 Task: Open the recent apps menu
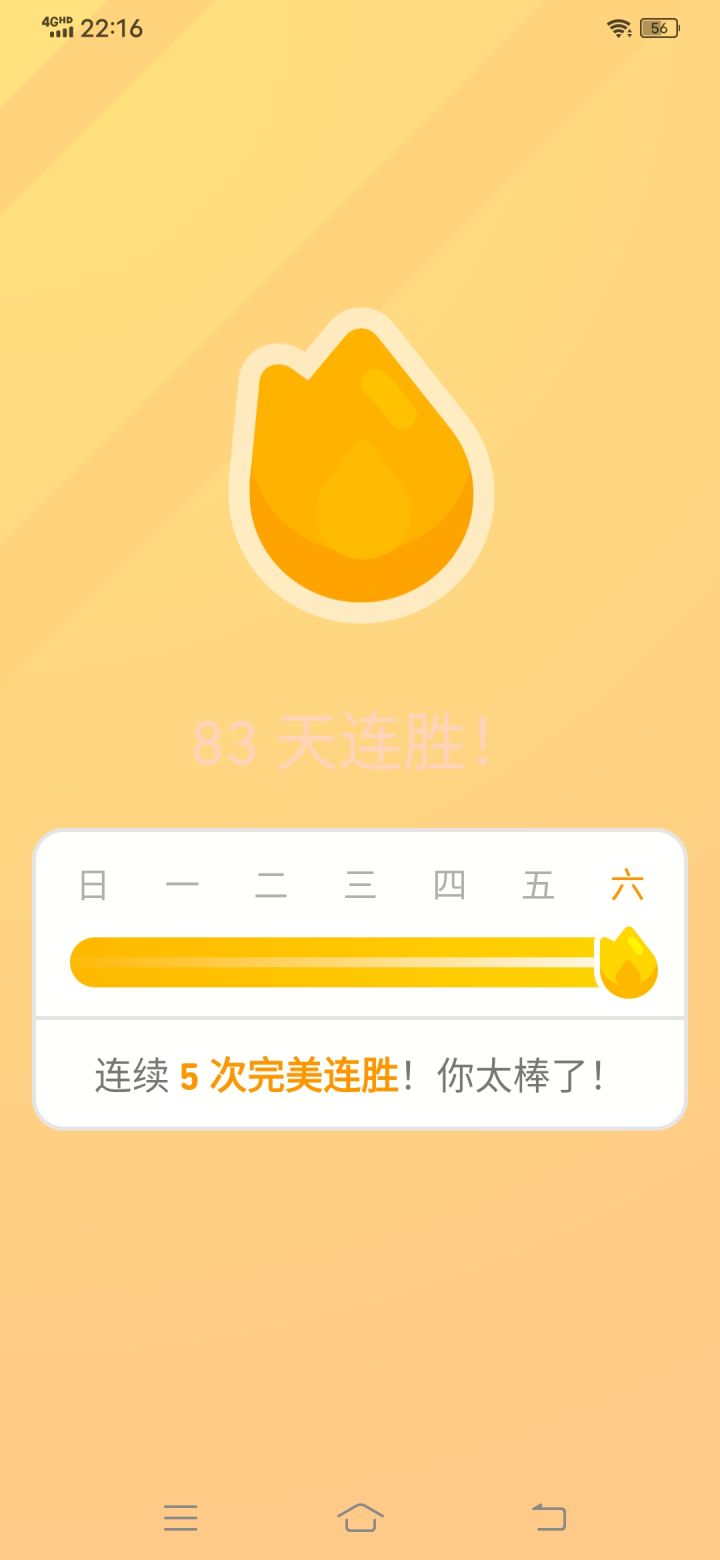(181, 1517)
